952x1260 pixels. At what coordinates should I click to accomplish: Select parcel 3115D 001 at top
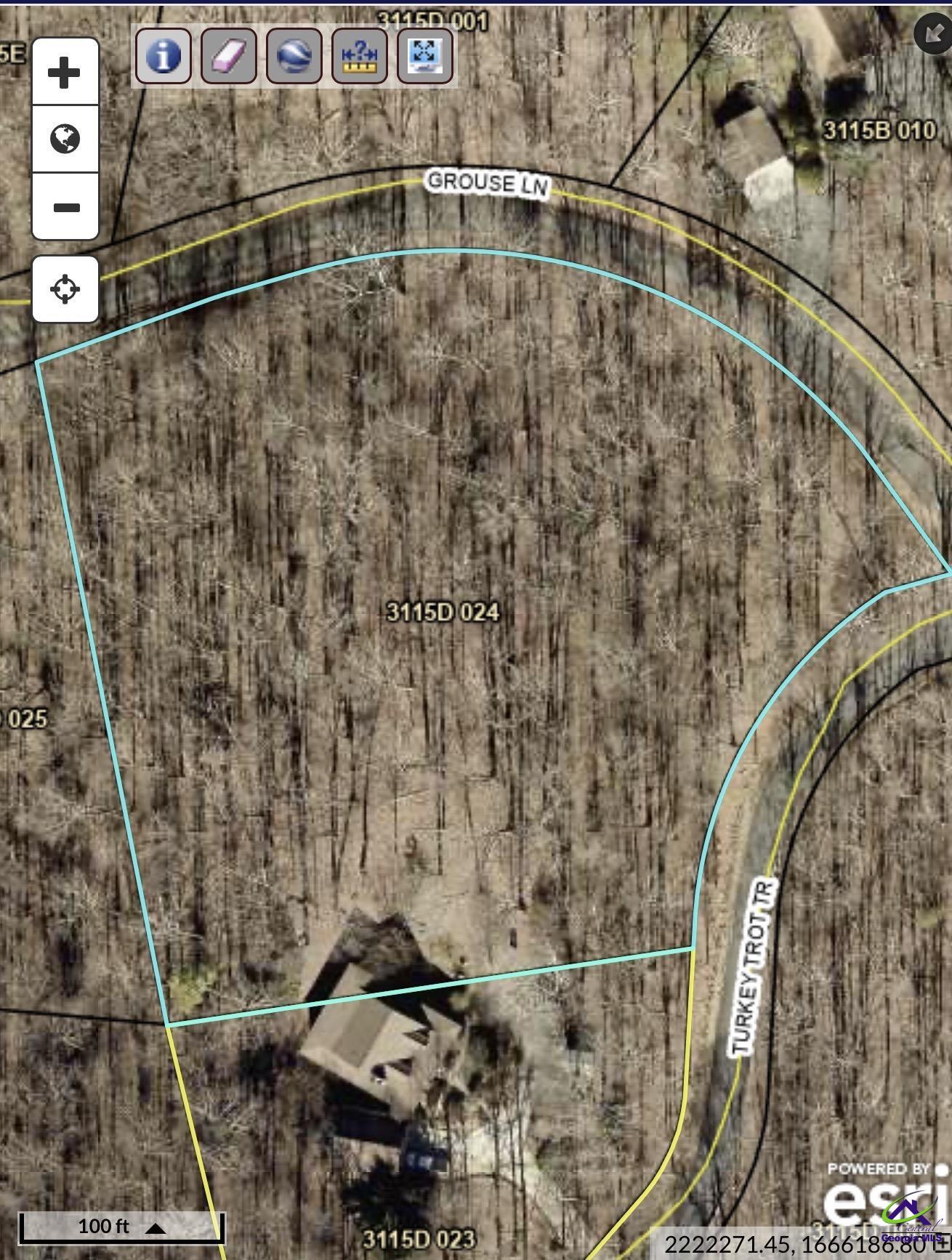pos(432,19)
